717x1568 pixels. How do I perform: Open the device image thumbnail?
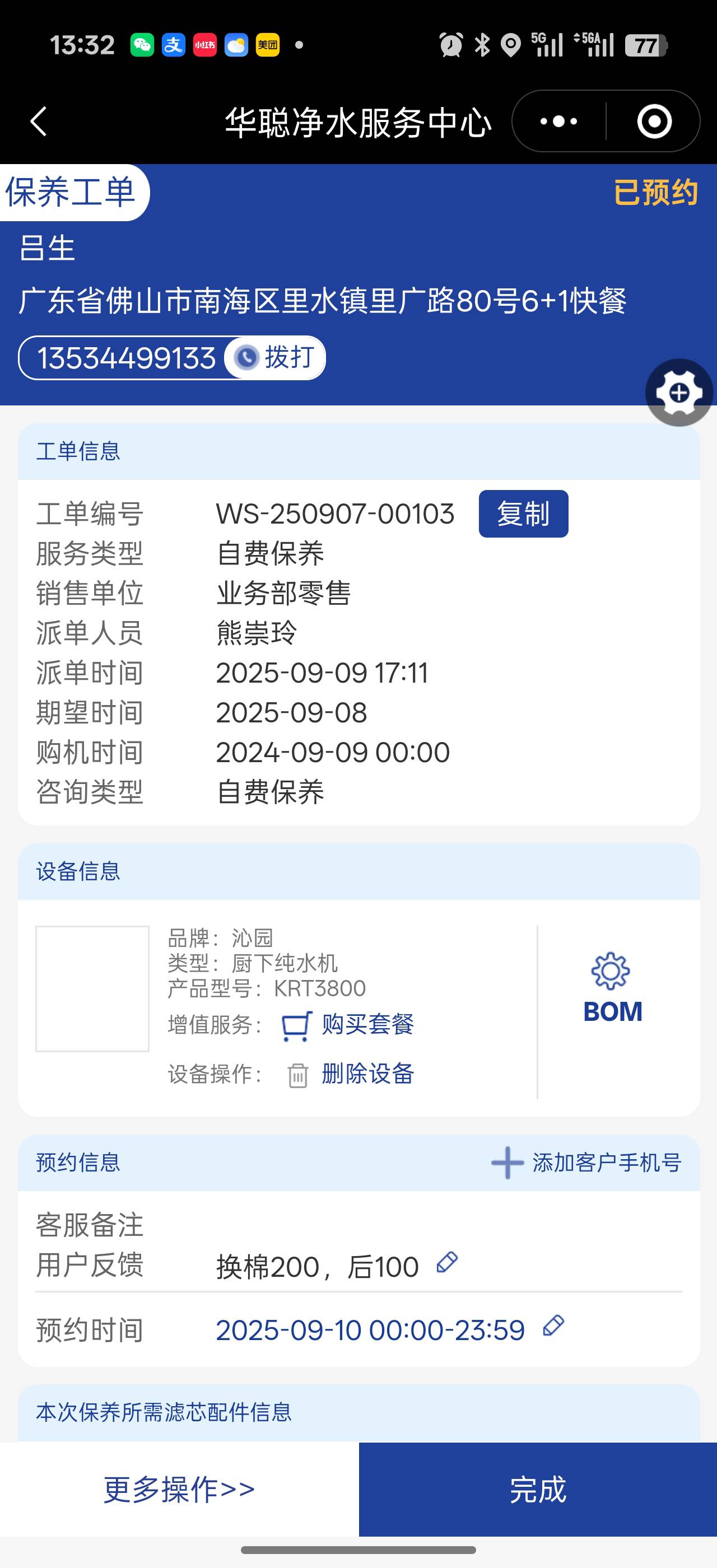tap(92, 988)
